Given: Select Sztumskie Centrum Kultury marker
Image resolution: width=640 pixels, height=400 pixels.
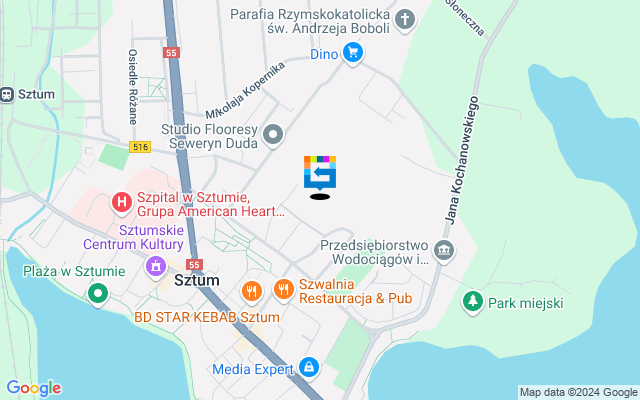Looking at the screenshot, I should pyautogui.click(x=155, y=266).
